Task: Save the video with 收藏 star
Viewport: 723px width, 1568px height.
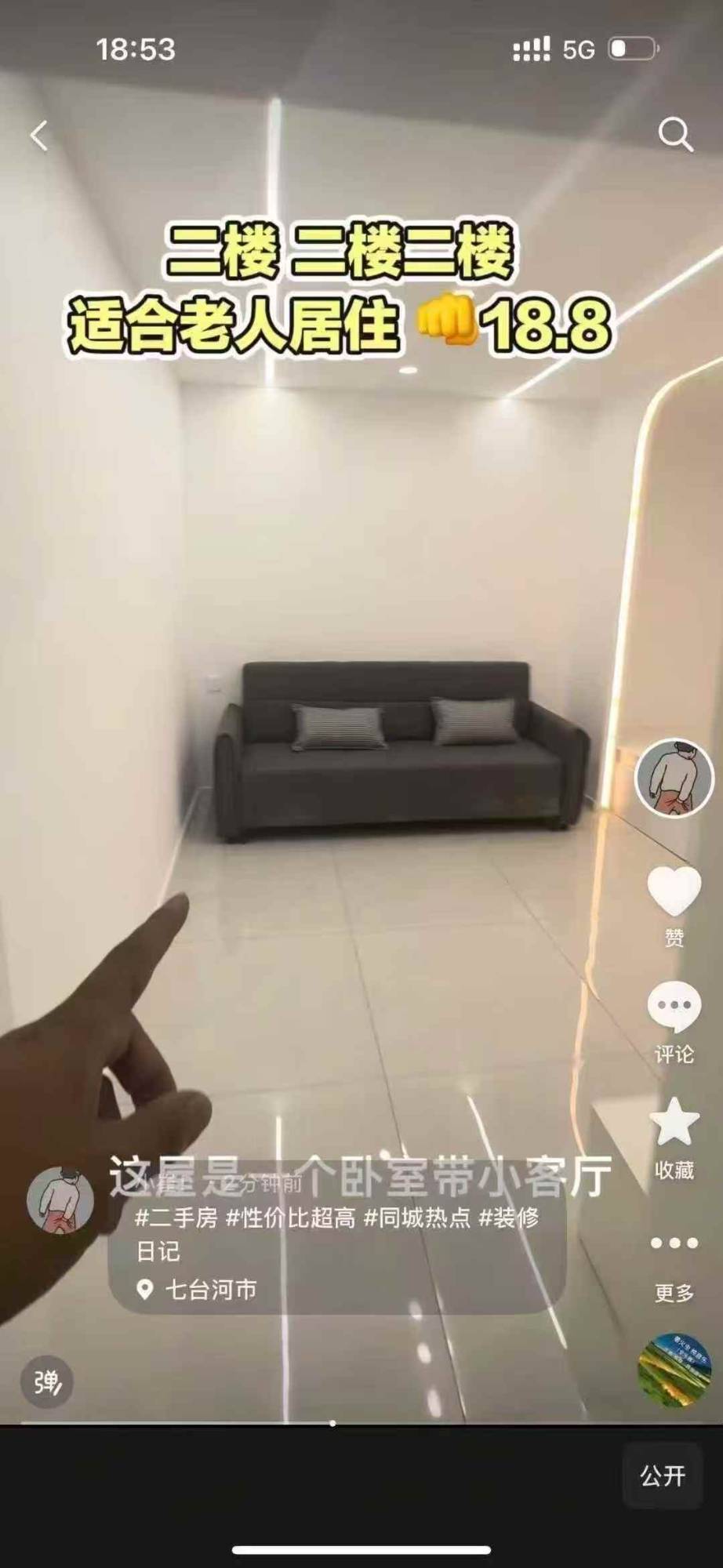Action: pyautogui.click(x=674, y=1123)
